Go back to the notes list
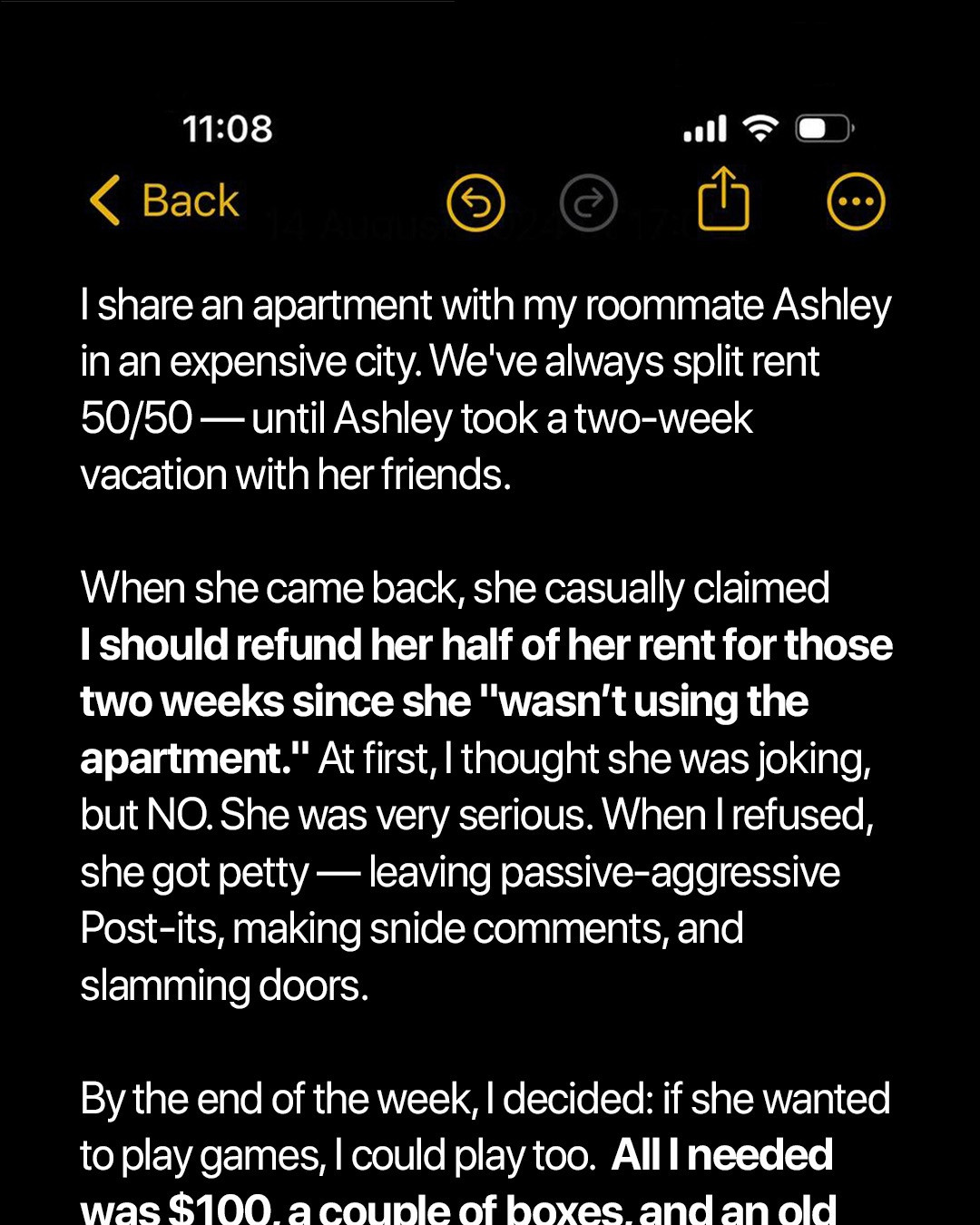 (x=165, y=201)
